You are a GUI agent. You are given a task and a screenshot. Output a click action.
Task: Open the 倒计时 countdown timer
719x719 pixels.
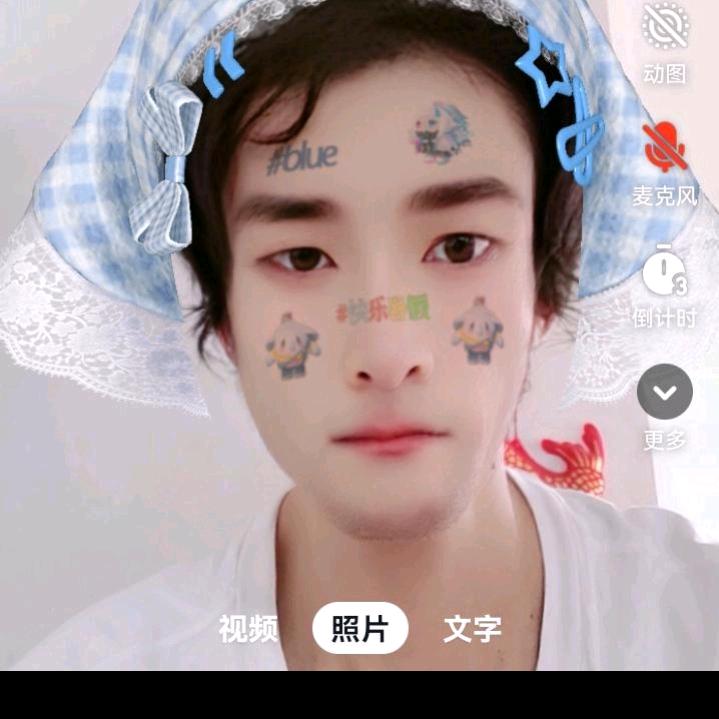[664, 270]
